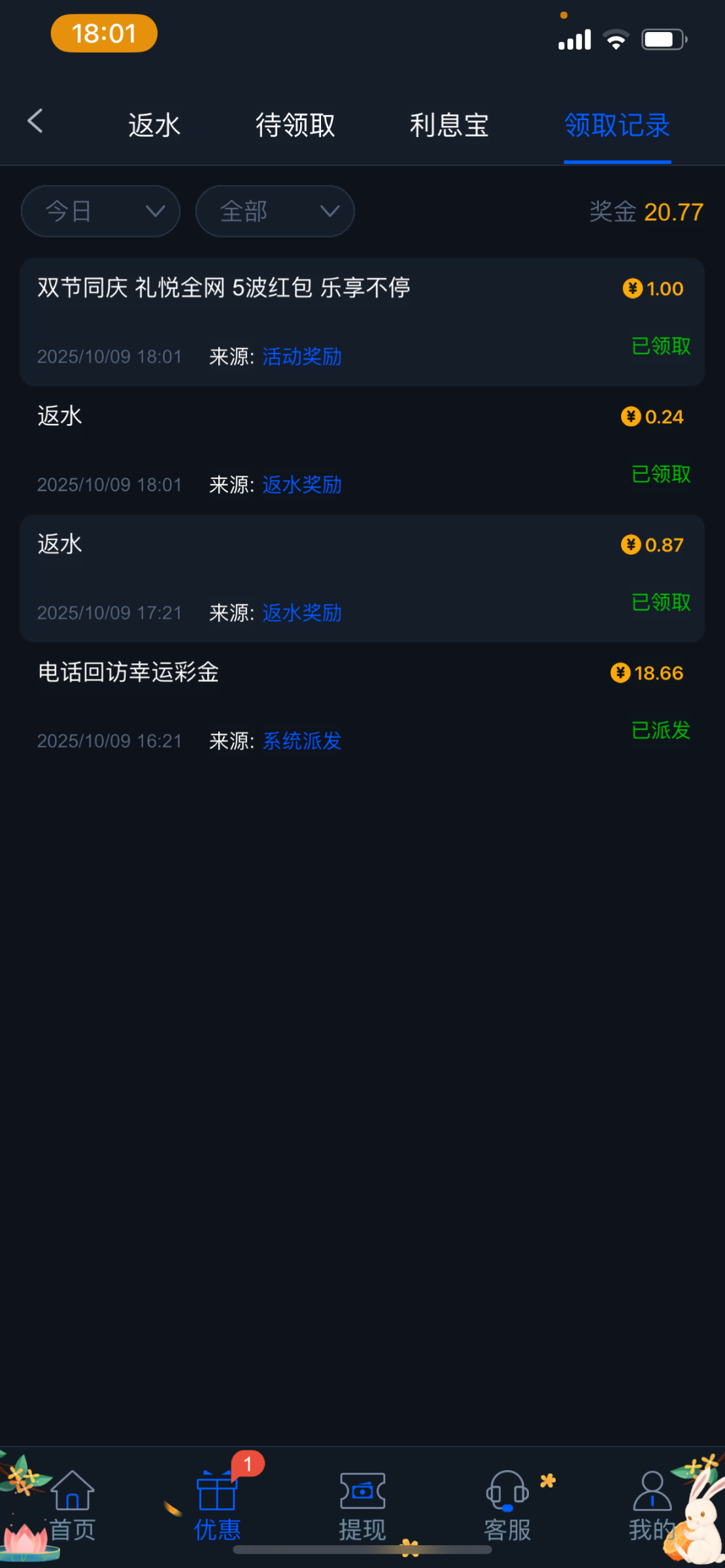The height and width of the screenshot is (1568, 725).
Task: Tap the 已领取 status of the red envelope record
Action: click(661, 347)
